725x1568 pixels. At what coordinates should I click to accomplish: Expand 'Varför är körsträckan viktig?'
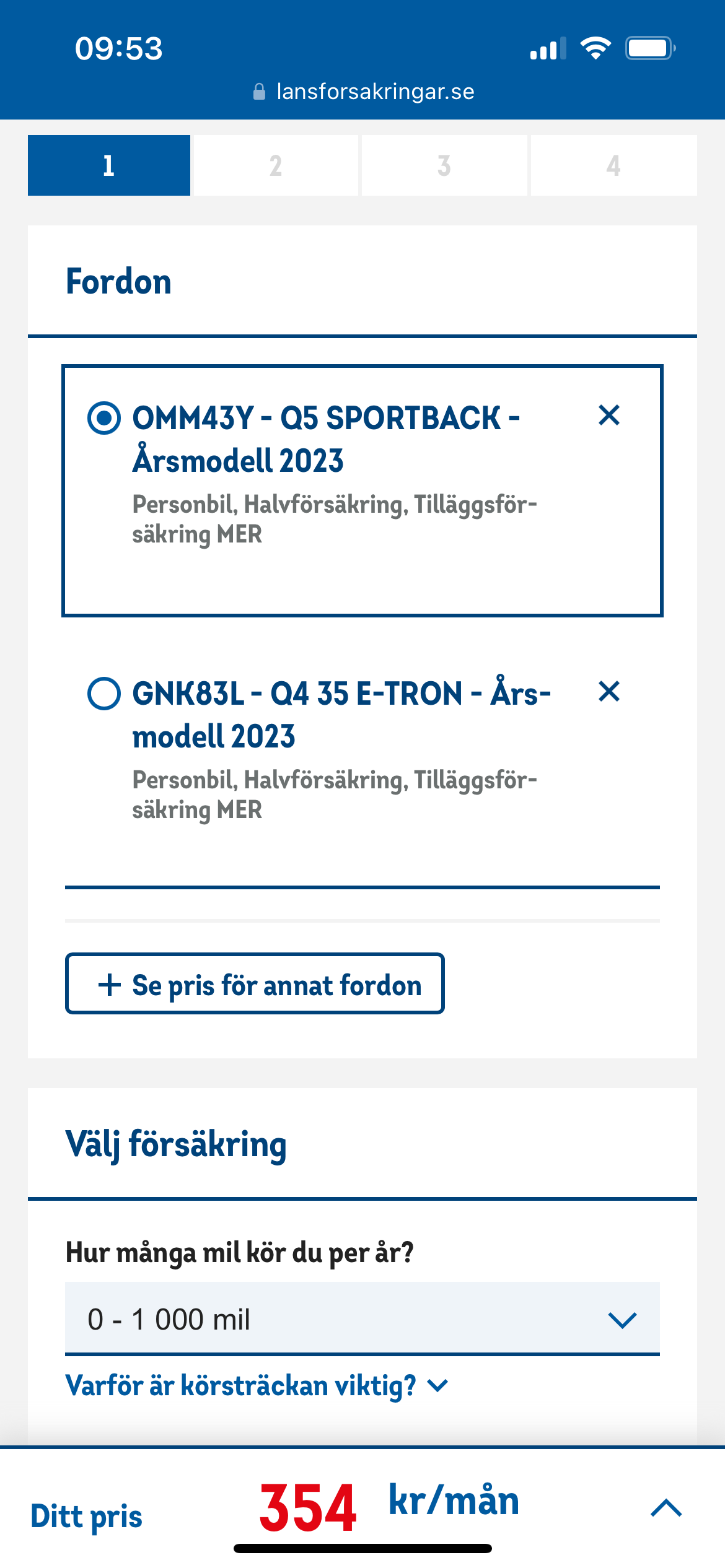[x=256, y=1386]
